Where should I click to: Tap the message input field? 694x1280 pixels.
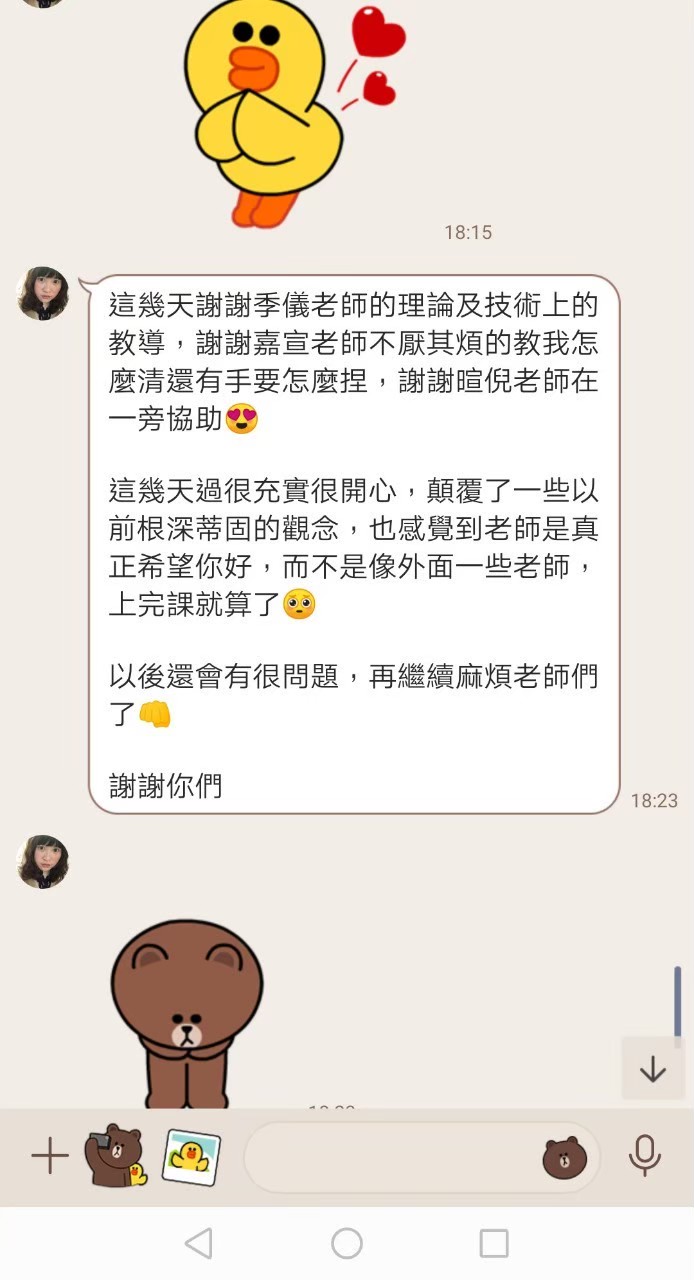[390, 1157]
